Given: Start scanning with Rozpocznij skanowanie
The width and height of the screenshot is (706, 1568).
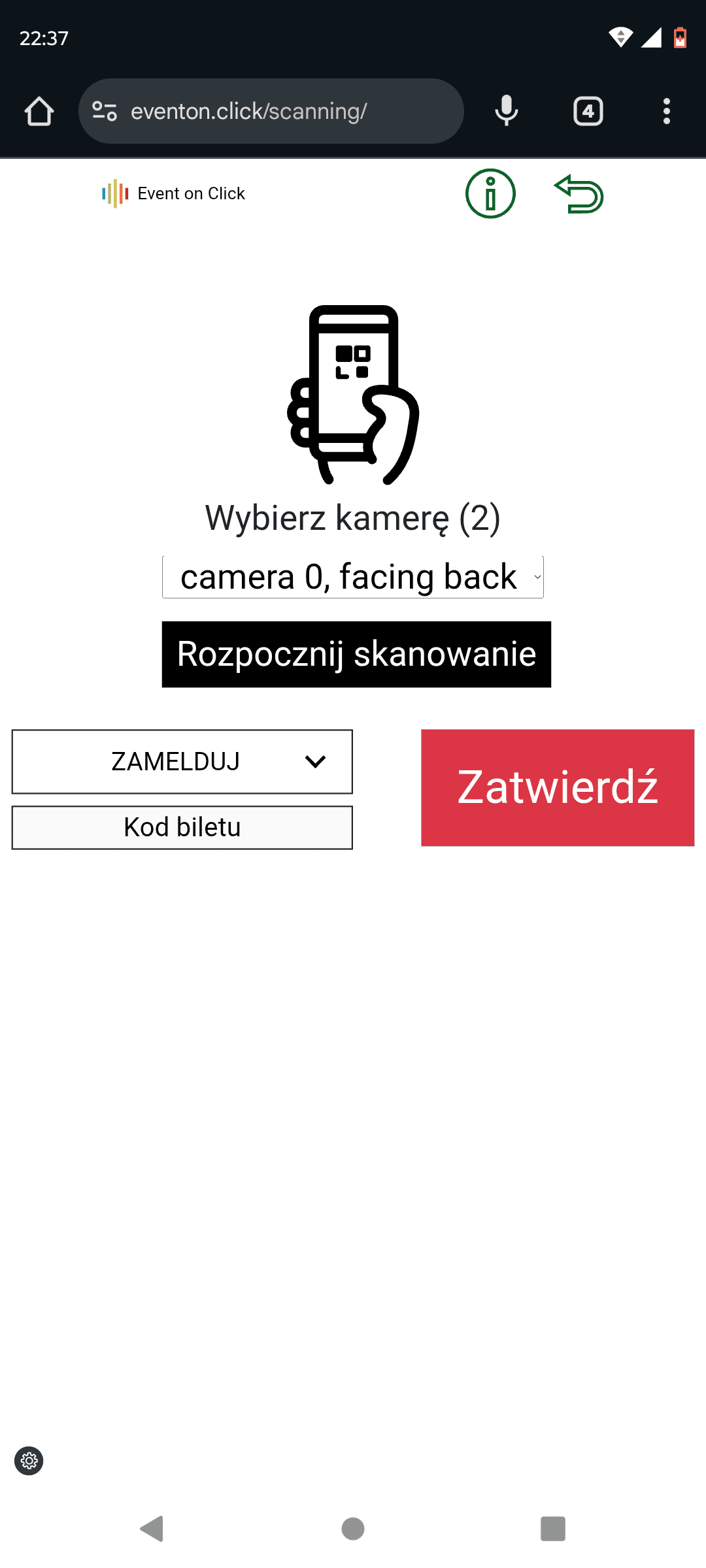Looking at the screenshot, I should point(356,654).
